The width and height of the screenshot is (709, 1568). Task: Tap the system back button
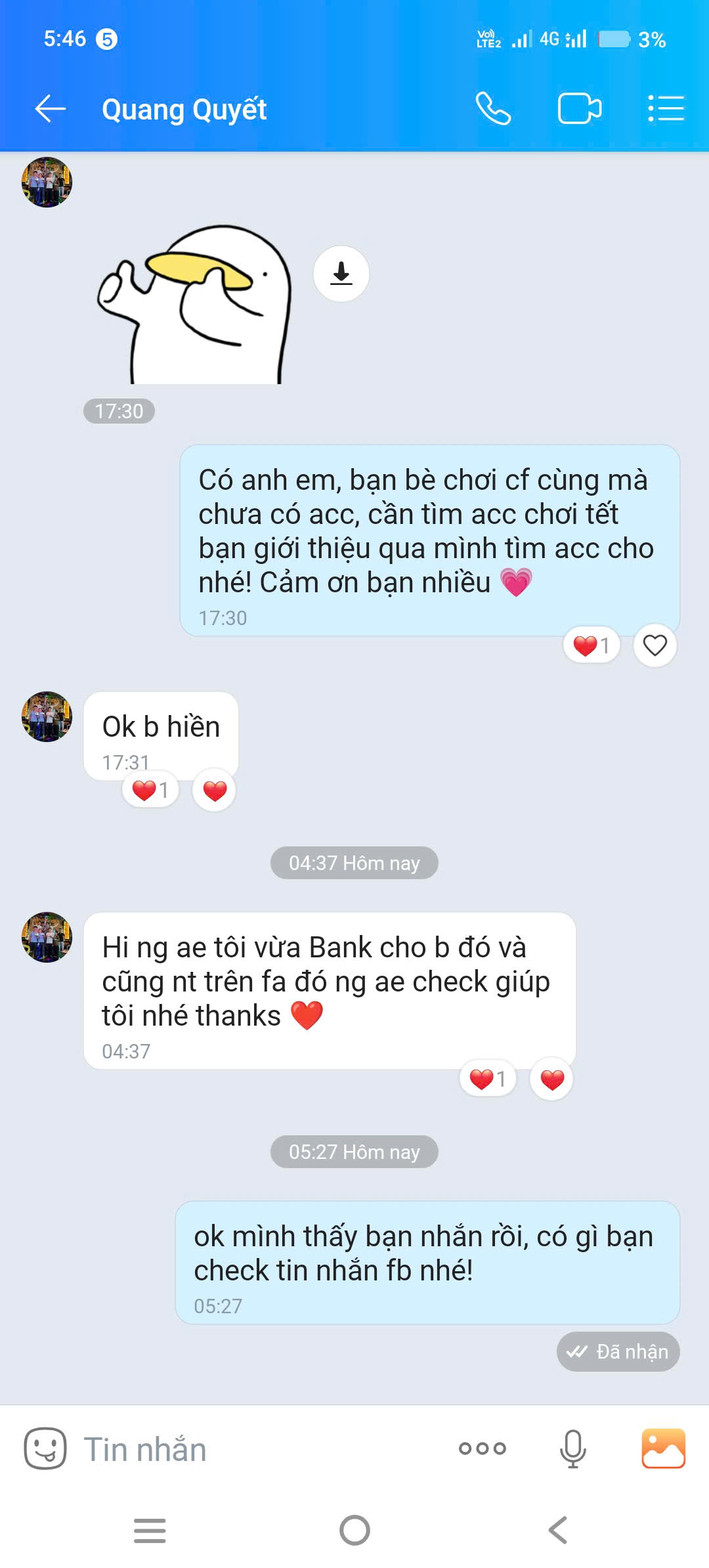coord(558,1531)
